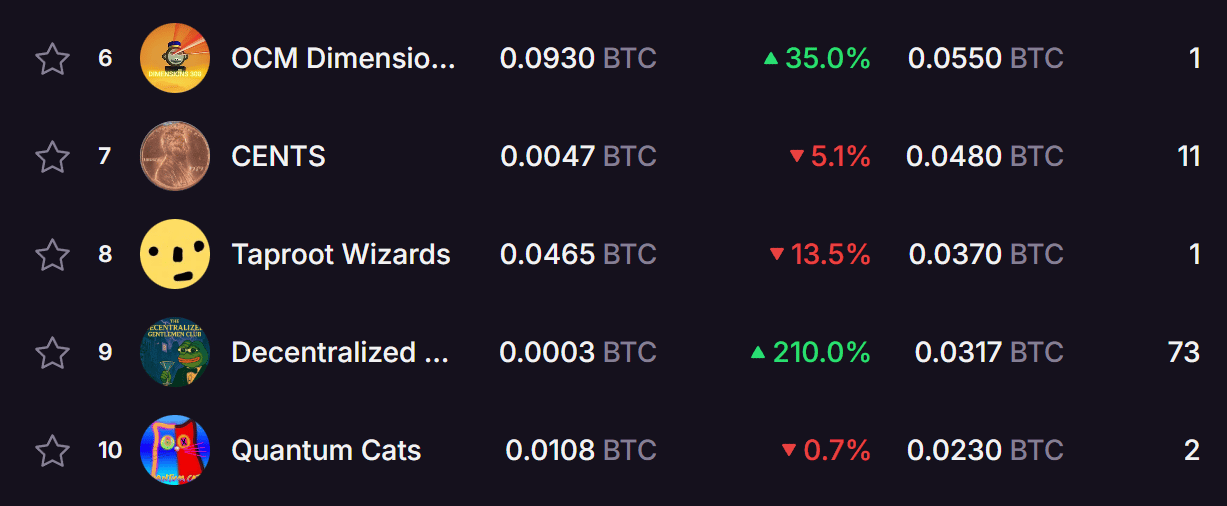Image resolution: width=1227 pixels, height=506 pixels.
Task: Add Taproot Wizards to favorites
Action: 52,255
